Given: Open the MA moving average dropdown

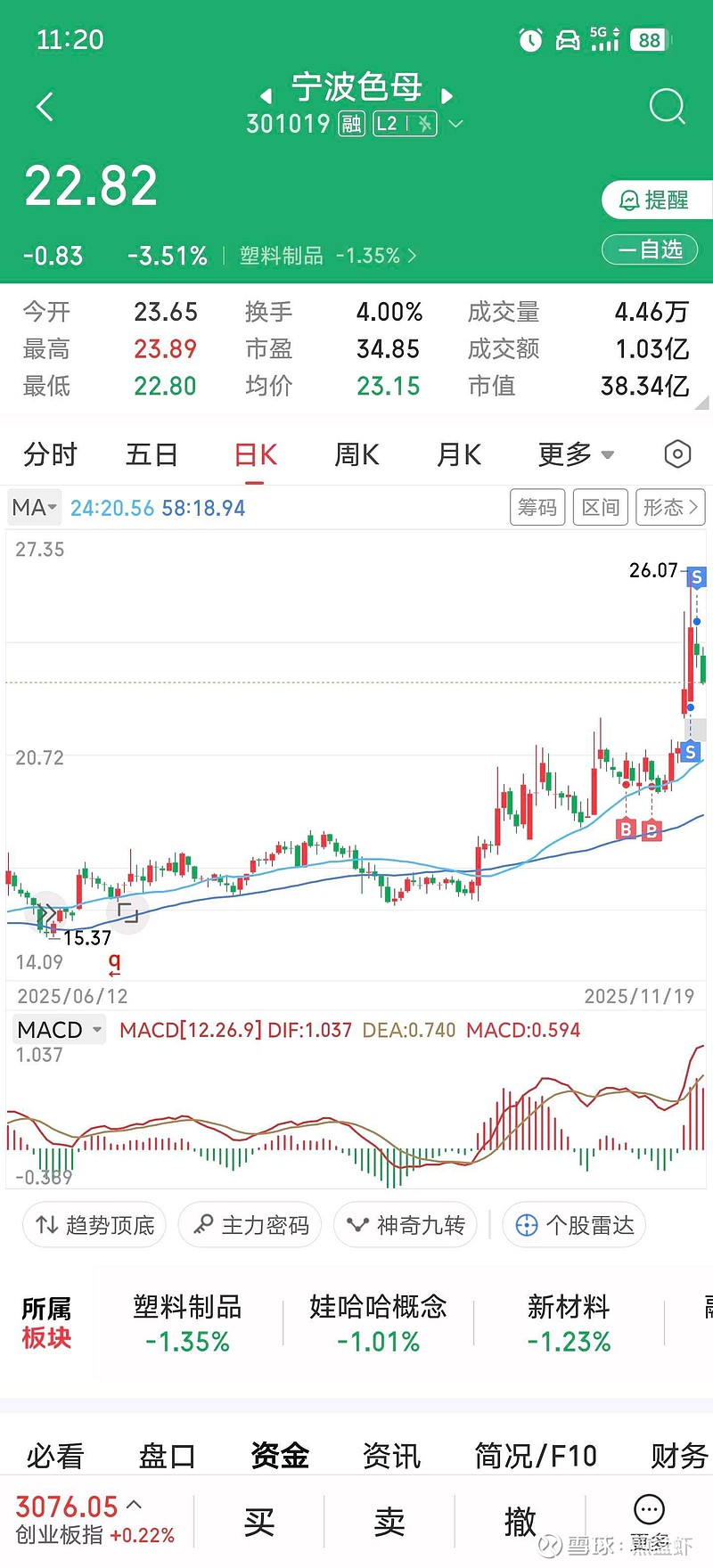Looking at the screenshot, I should 33,507.
